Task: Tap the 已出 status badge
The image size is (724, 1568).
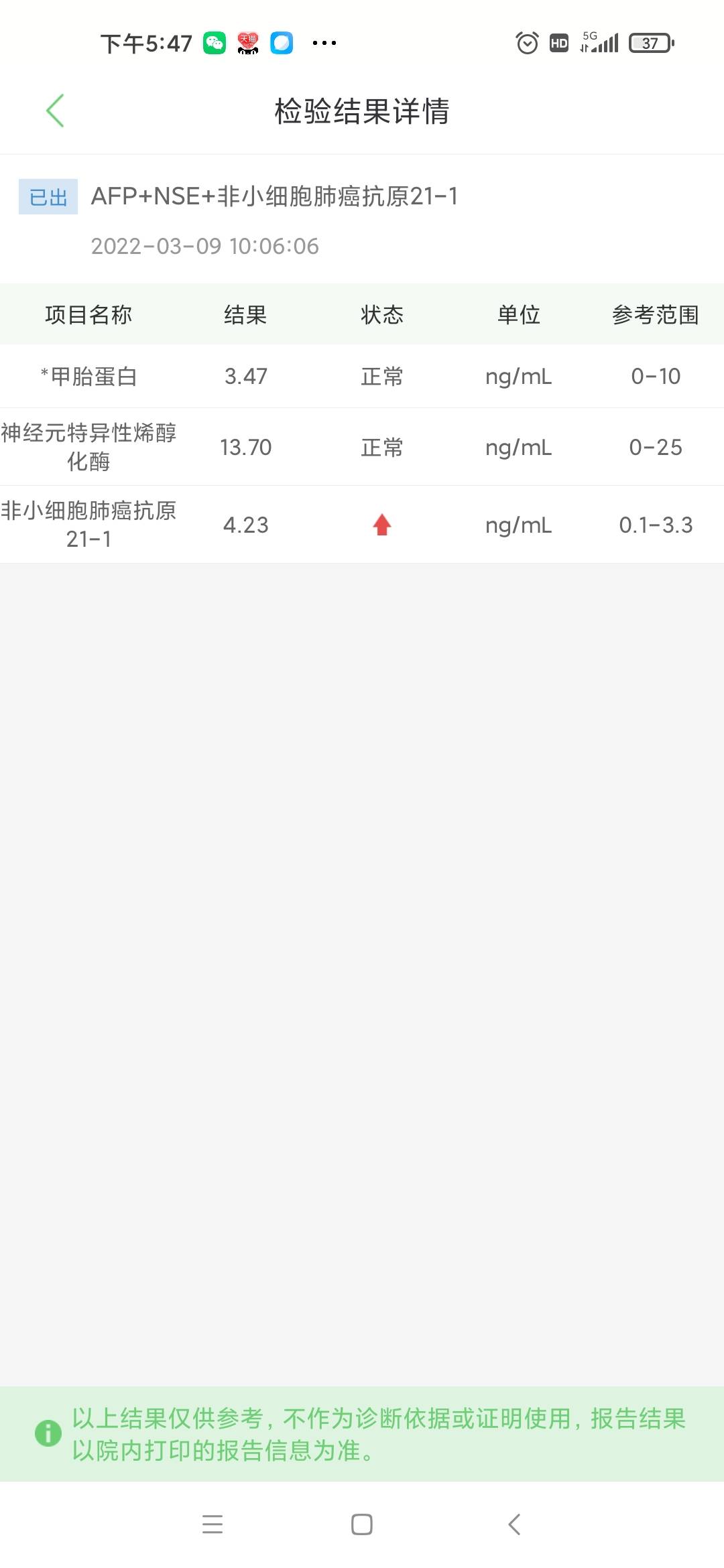Action: [47, 196]
